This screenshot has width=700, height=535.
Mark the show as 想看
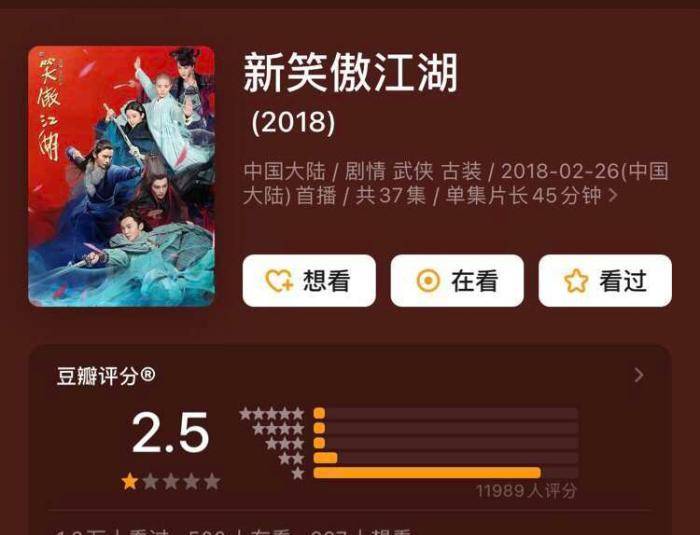[x=309, y=281]
